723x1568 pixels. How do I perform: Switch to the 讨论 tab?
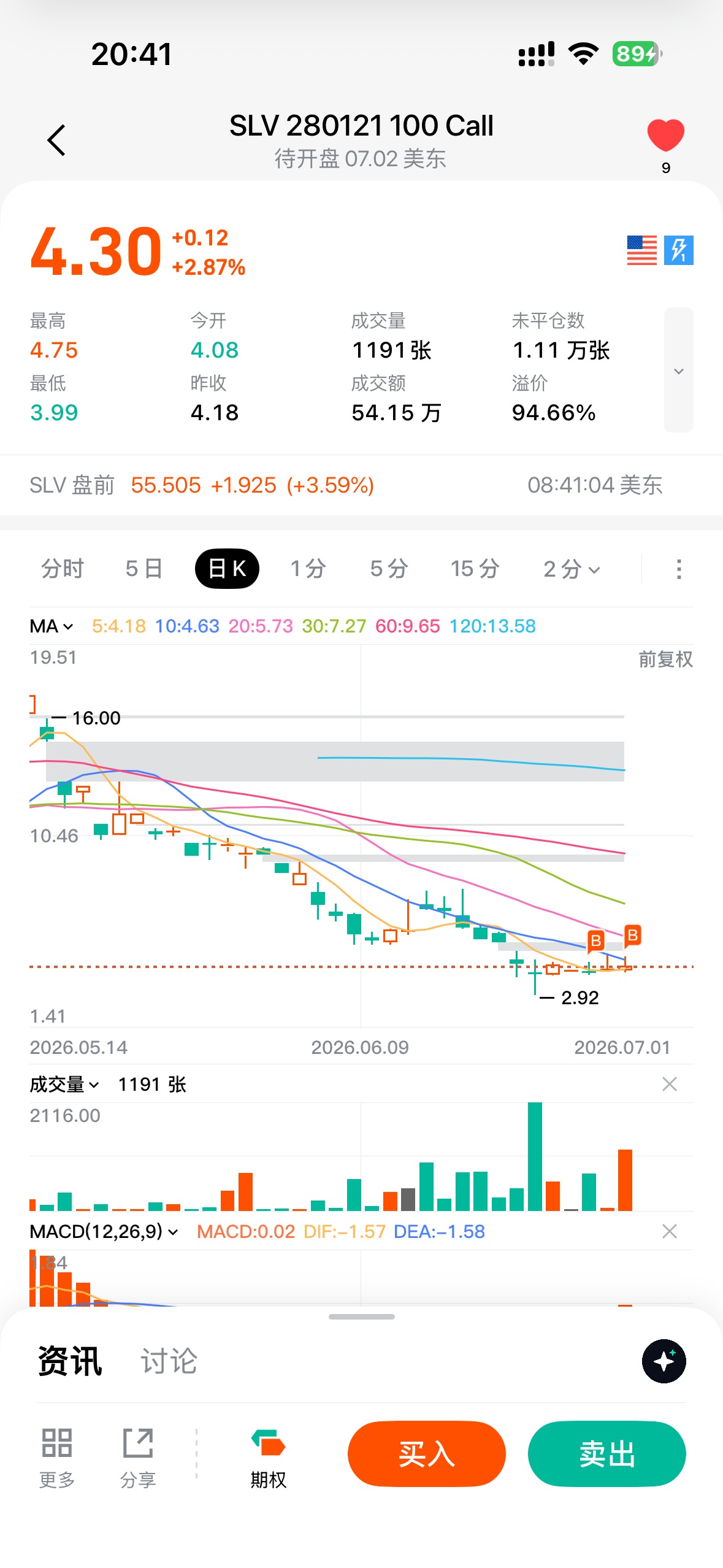[169, 1361]
